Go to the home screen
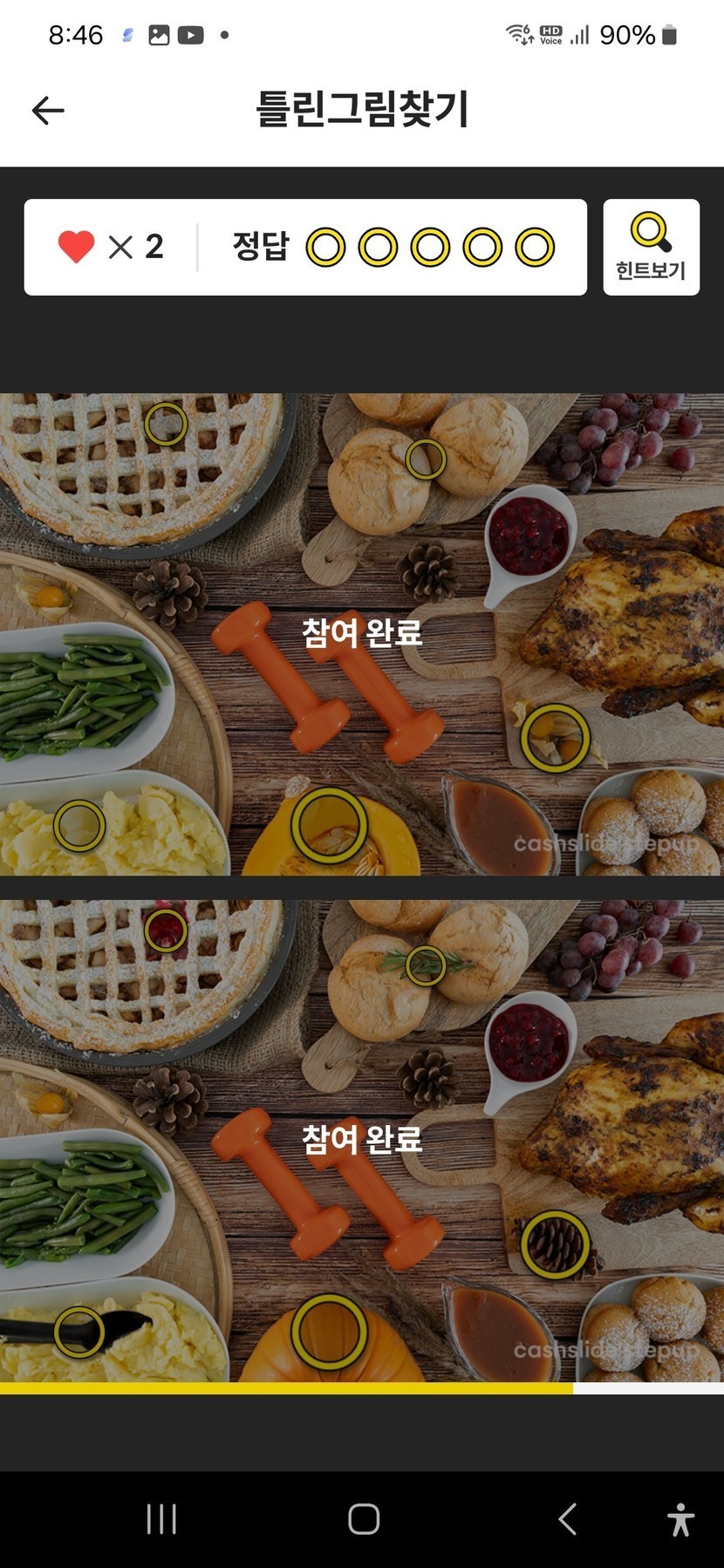 click(x=363, y=1518)
